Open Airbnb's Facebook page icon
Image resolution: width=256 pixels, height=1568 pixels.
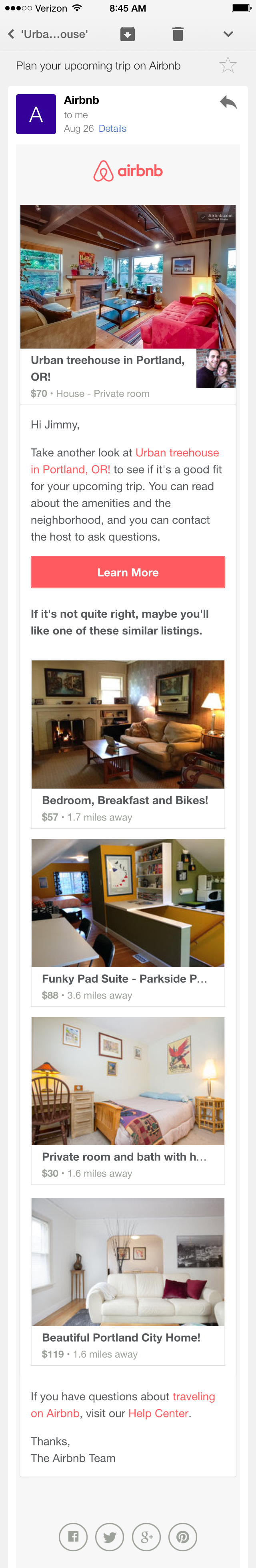(x=73, y=1537)
